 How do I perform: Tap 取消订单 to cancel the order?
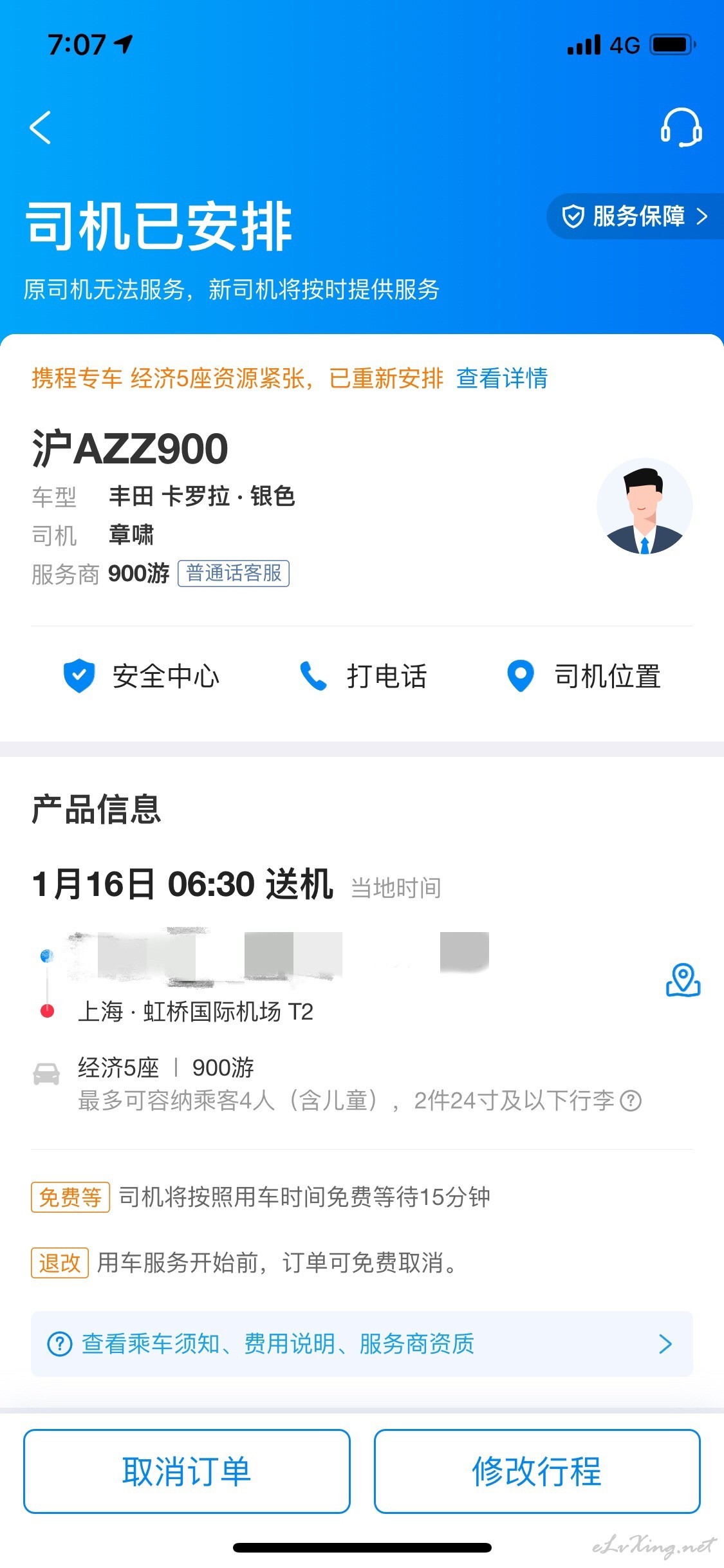(187, 1471)
